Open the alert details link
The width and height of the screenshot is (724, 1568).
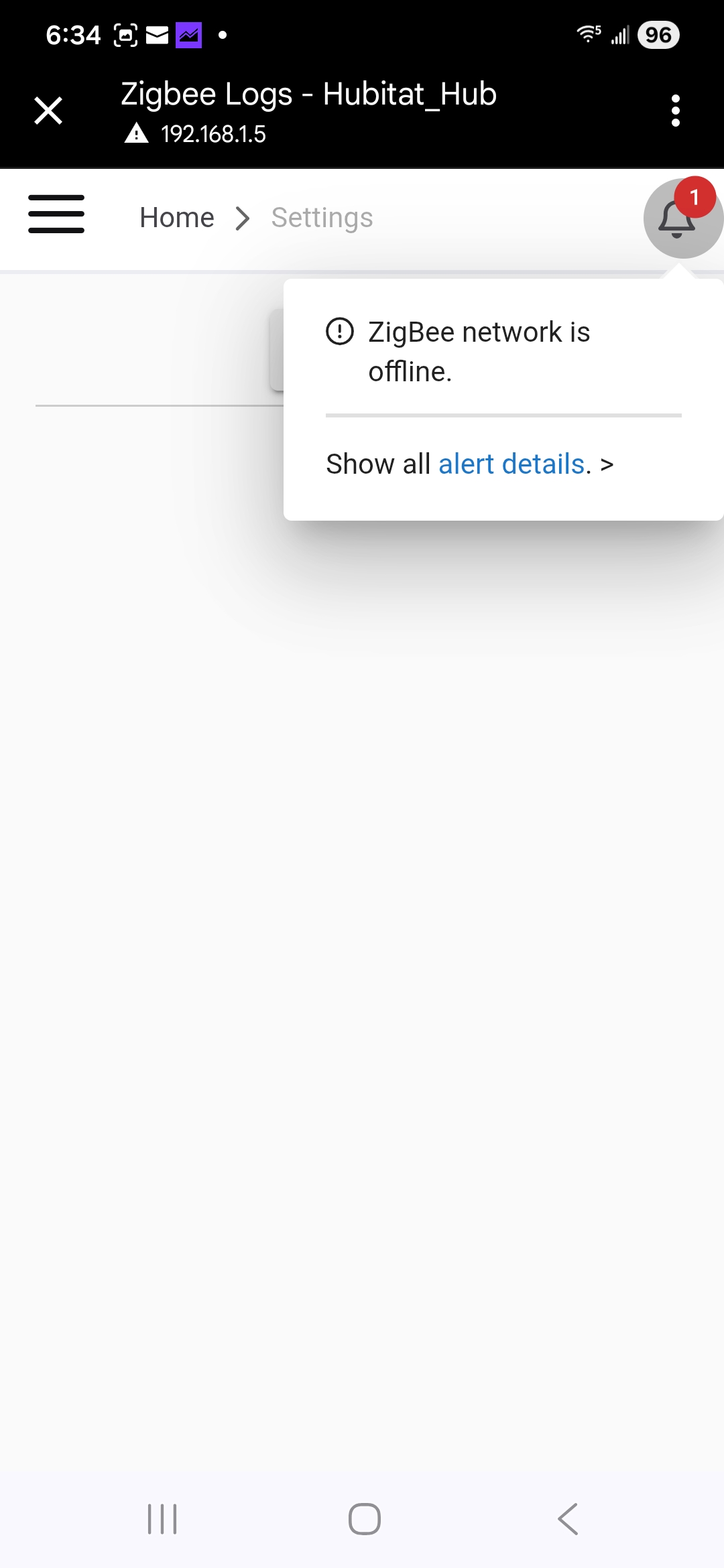(x=511, y=464)
